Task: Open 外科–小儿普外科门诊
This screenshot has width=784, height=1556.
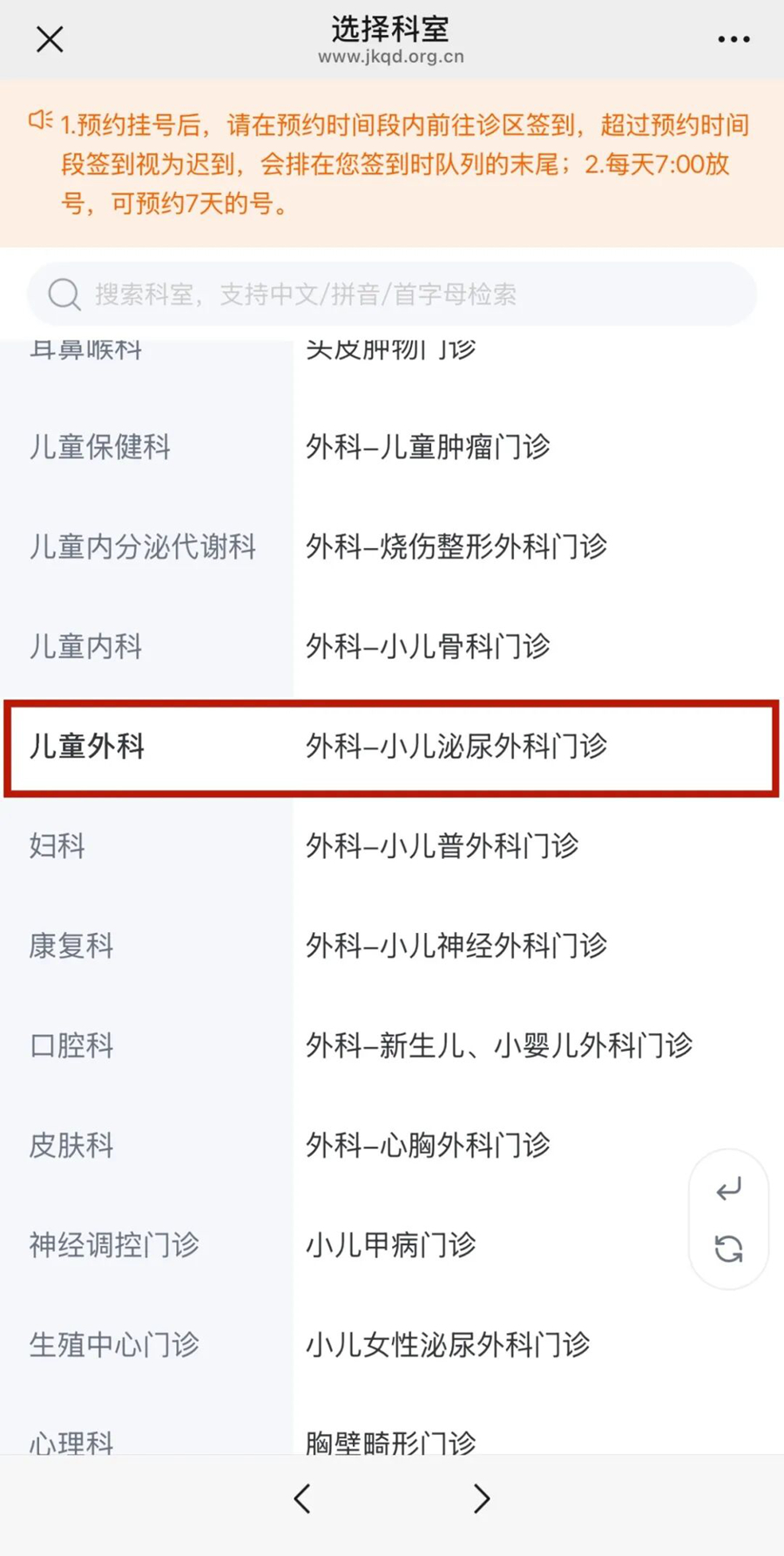Action: coord(538,846)
